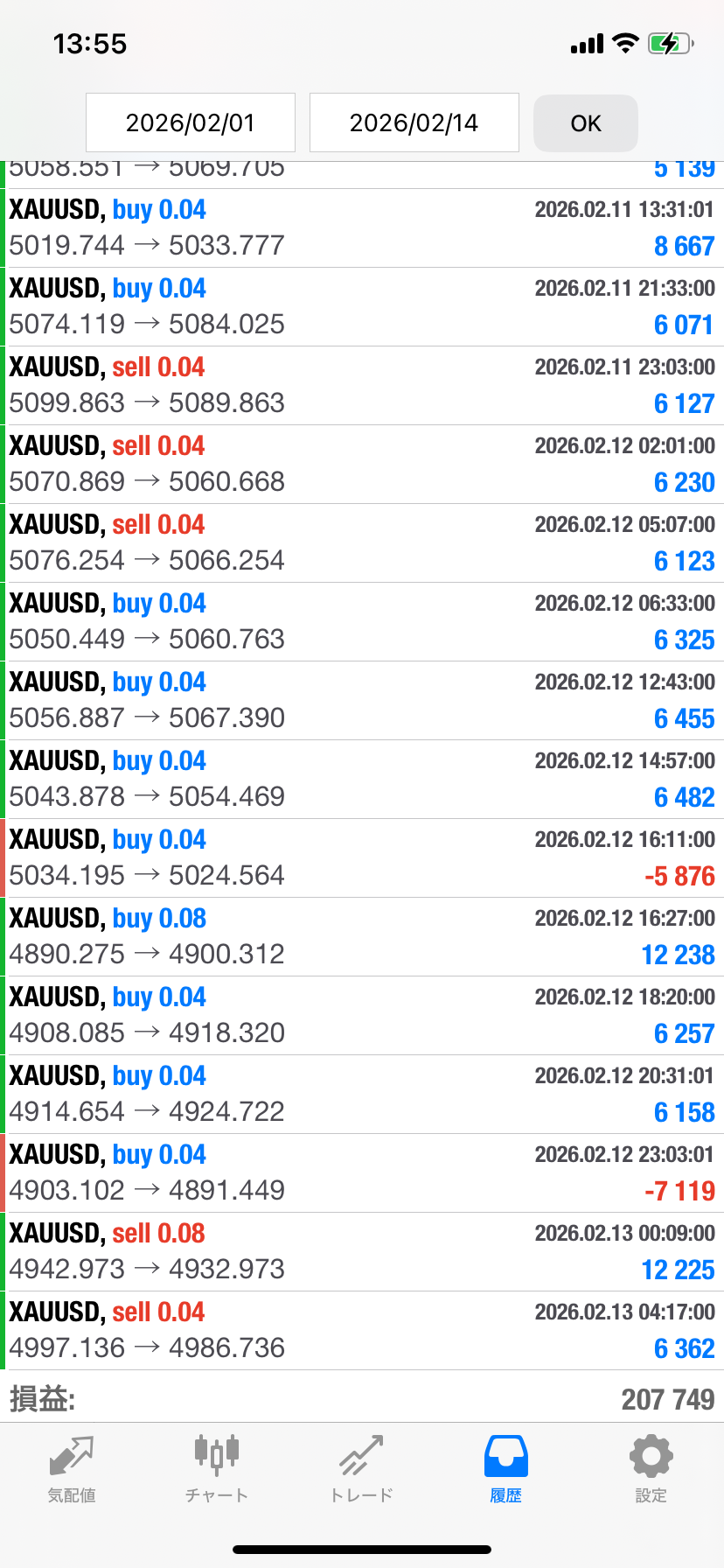Open the sell 0.04 trade at 04:17:00
This screenshot has width=724, height=1568.
(362, 1330)
